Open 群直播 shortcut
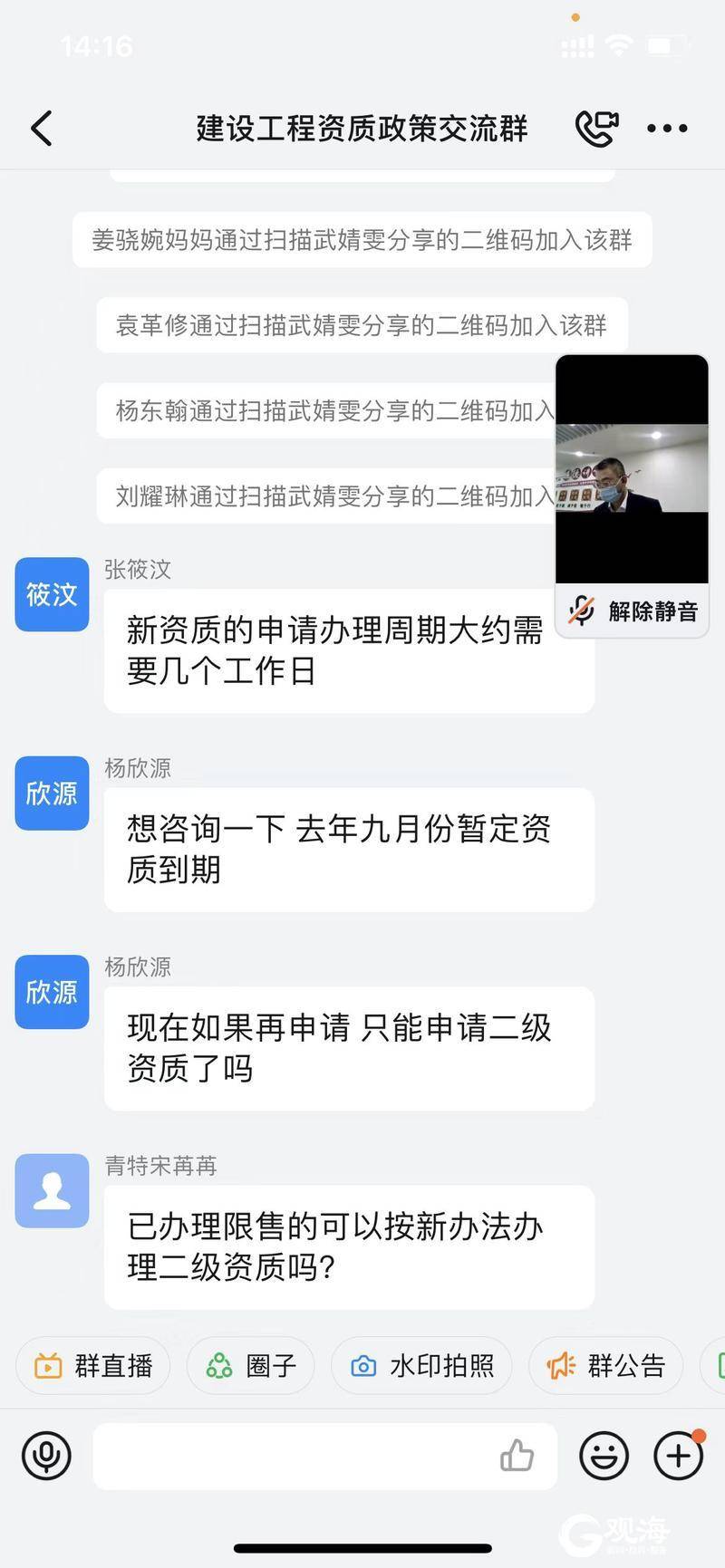The width and height of the screenshot is (725, 1568). tap(93, 1365)
